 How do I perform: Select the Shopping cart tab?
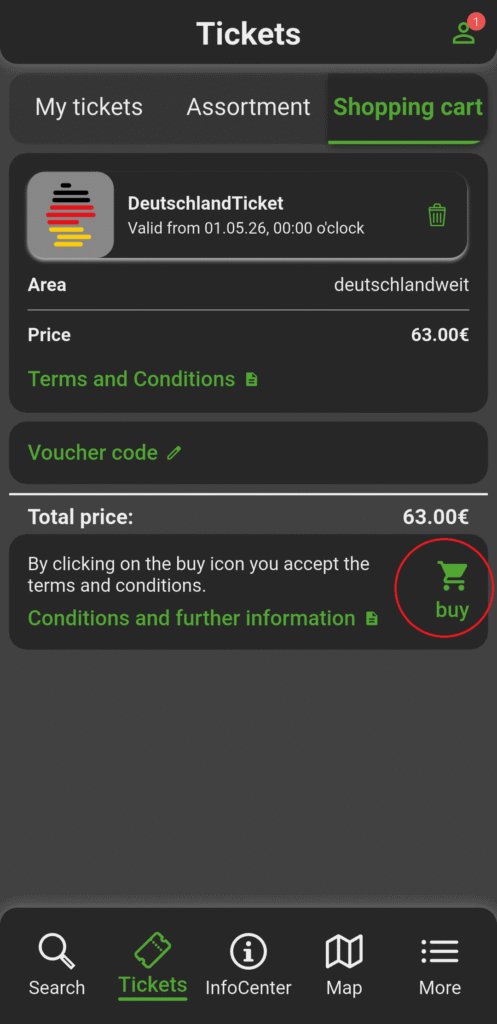(408, 108)
